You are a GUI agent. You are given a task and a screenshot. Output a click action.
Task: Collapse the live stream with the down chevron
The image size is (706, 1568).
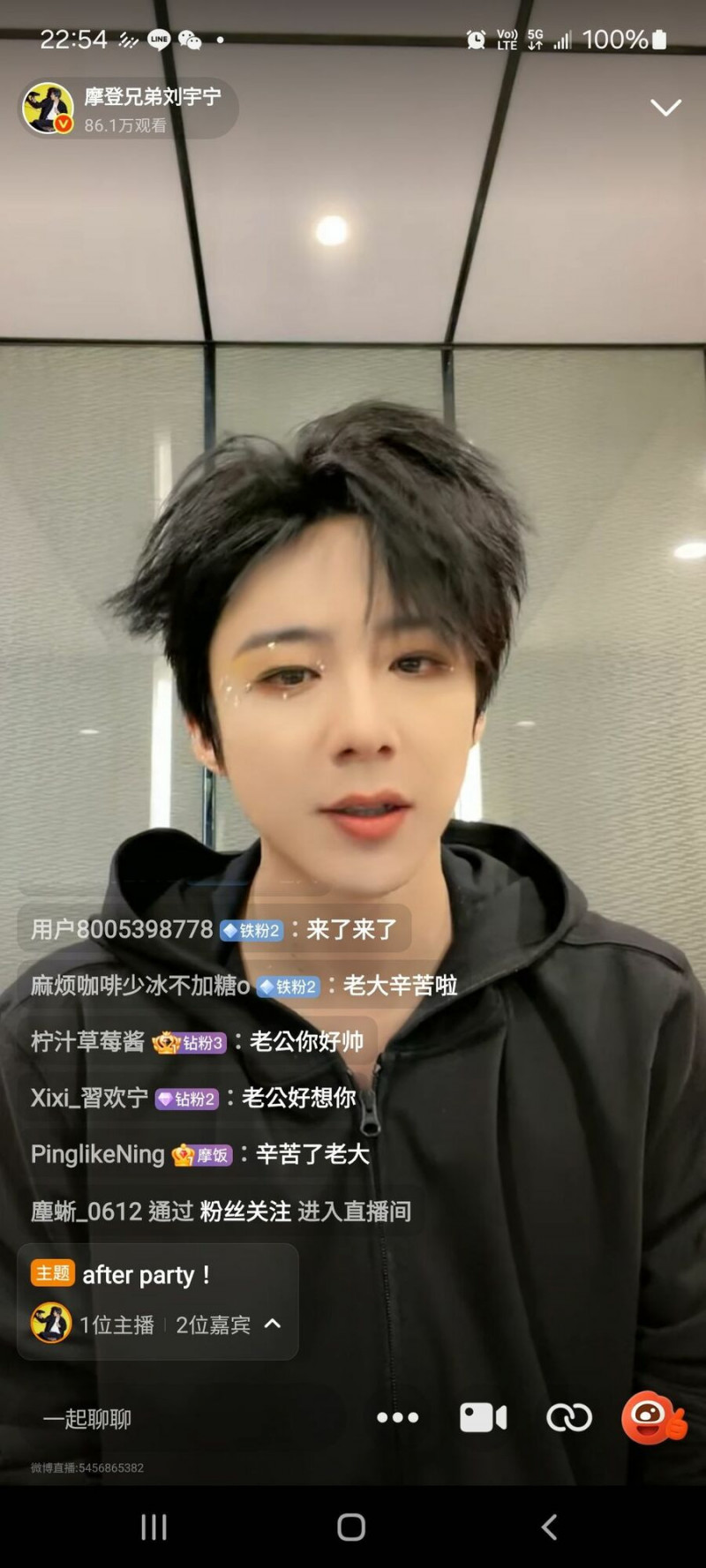[665, 108]
